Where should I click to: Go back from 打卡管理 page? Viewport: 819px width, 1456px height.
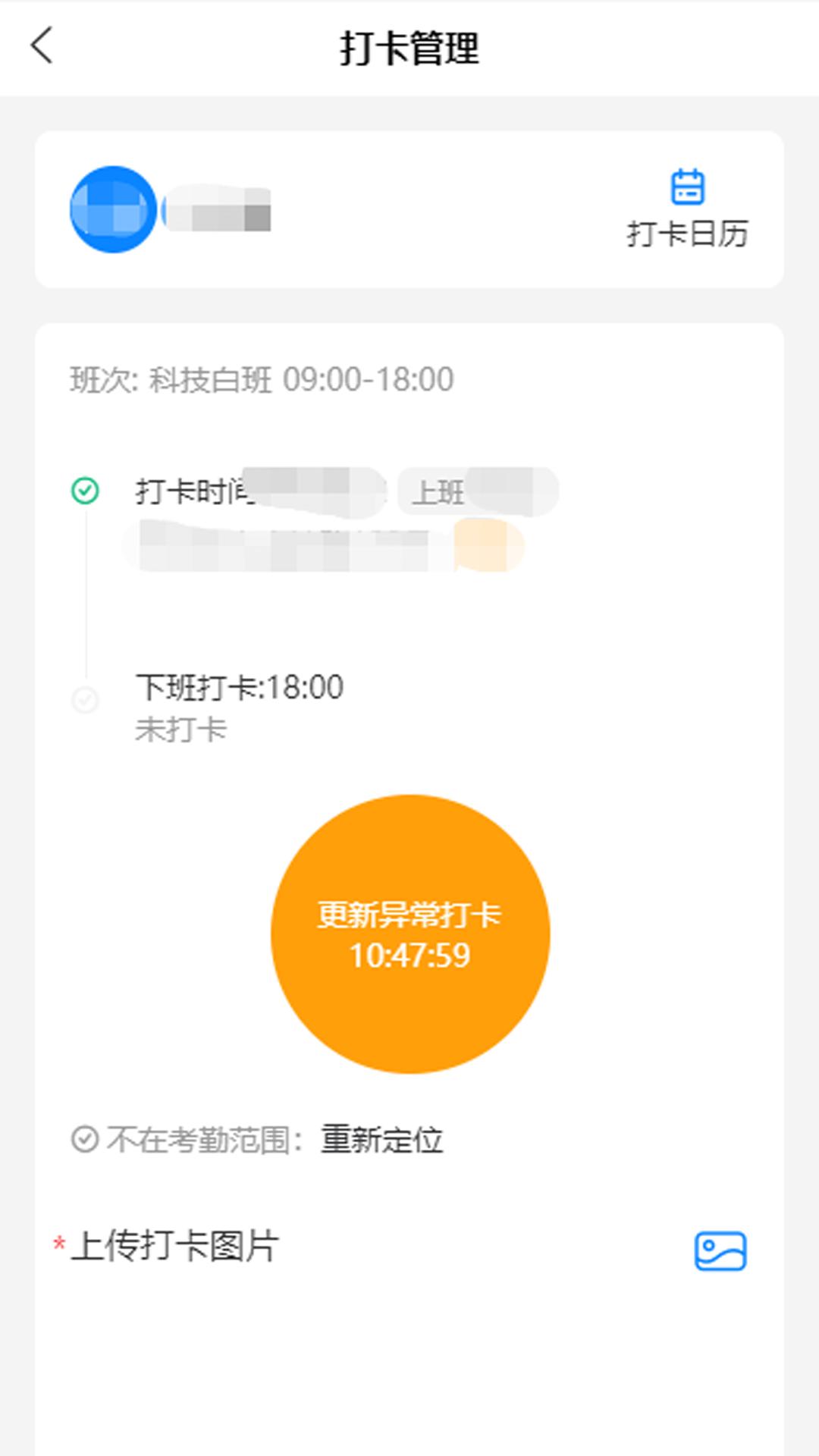click(x=42, y=45)
